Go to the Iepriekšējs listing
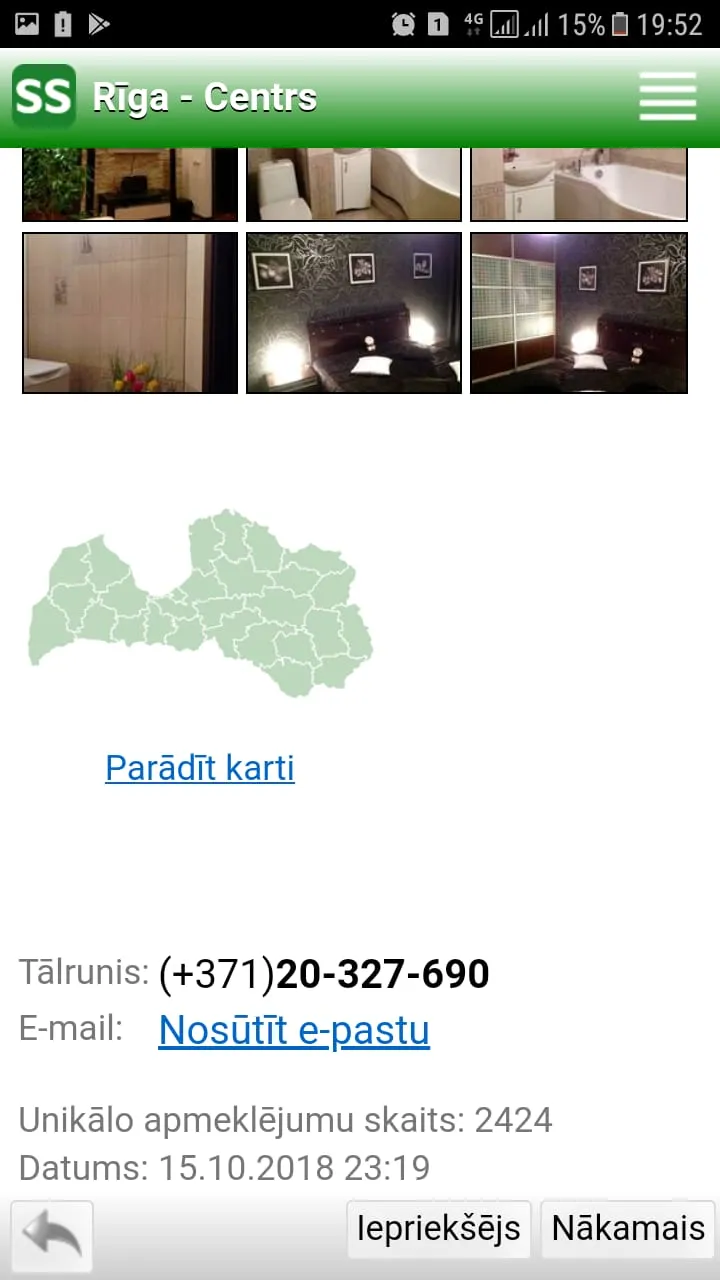The width and height of the screenshot is (720, 1280). (439, 1229)
